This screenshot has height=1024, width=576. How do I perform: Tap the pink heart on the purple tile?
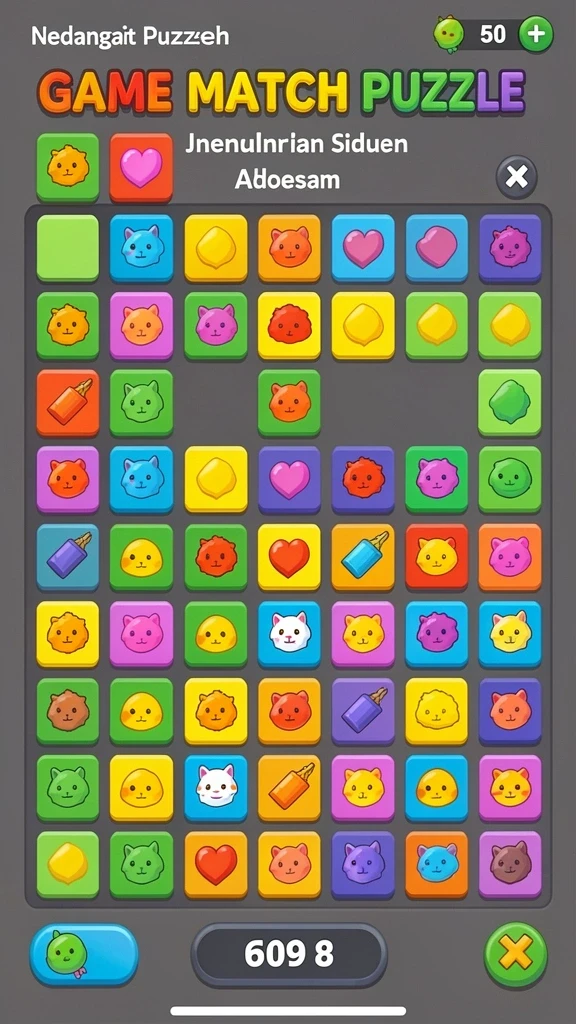[x=289, y=479]
